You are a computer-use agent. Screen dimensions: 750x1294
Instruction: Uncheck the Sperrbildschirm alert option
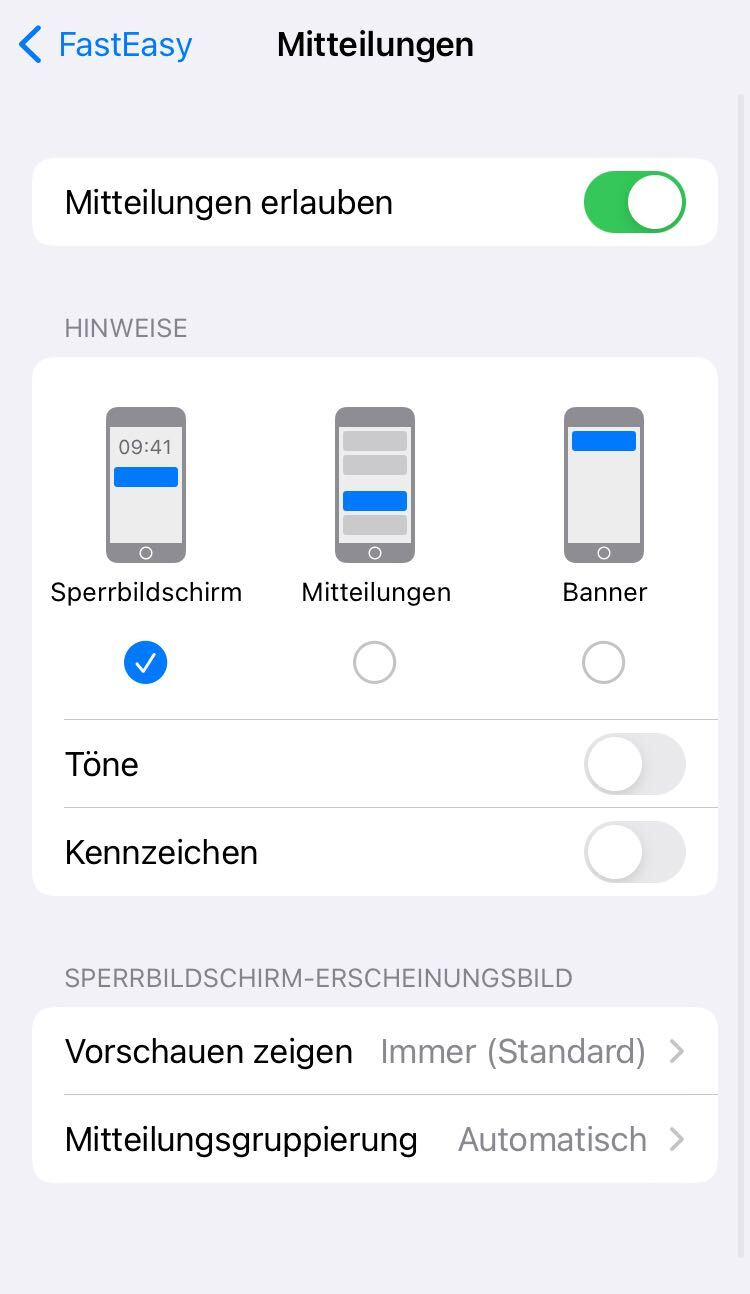(146, 663)
